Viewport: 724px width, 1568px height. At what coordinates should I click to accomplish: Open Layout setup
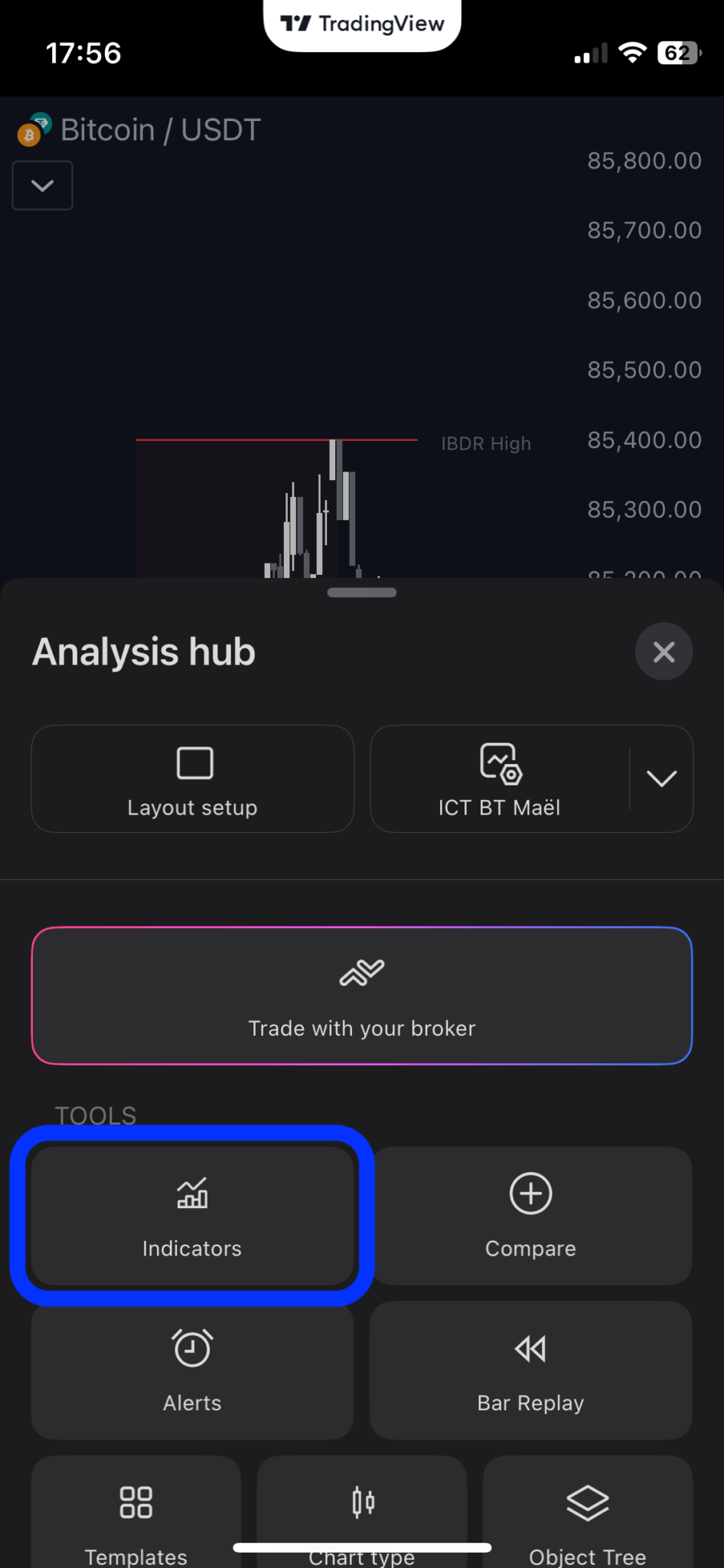click(x=192, y=779)
